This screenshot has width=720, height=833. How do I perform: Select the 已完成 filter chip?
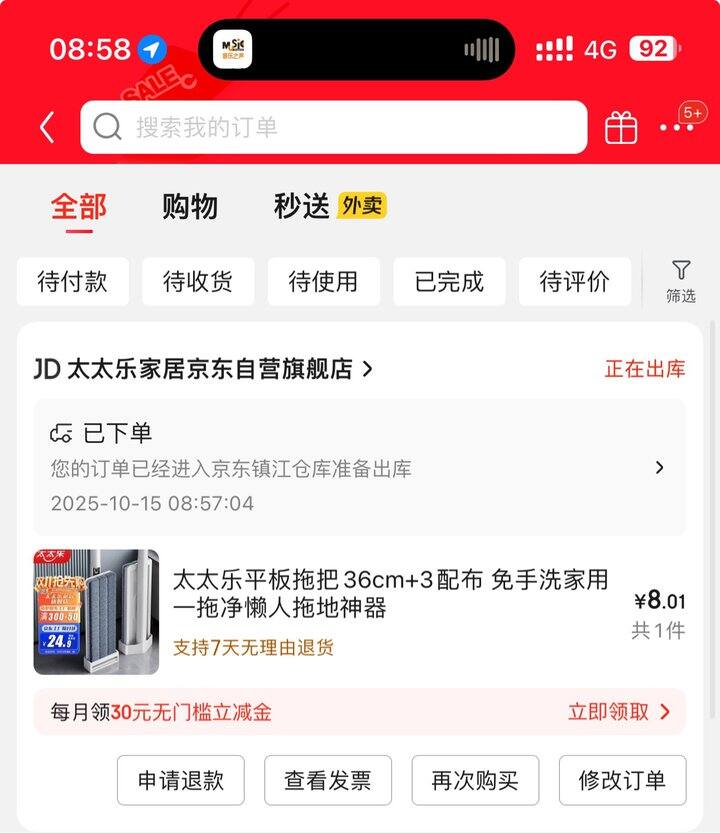pyautogui.click(x=449, y=281)
